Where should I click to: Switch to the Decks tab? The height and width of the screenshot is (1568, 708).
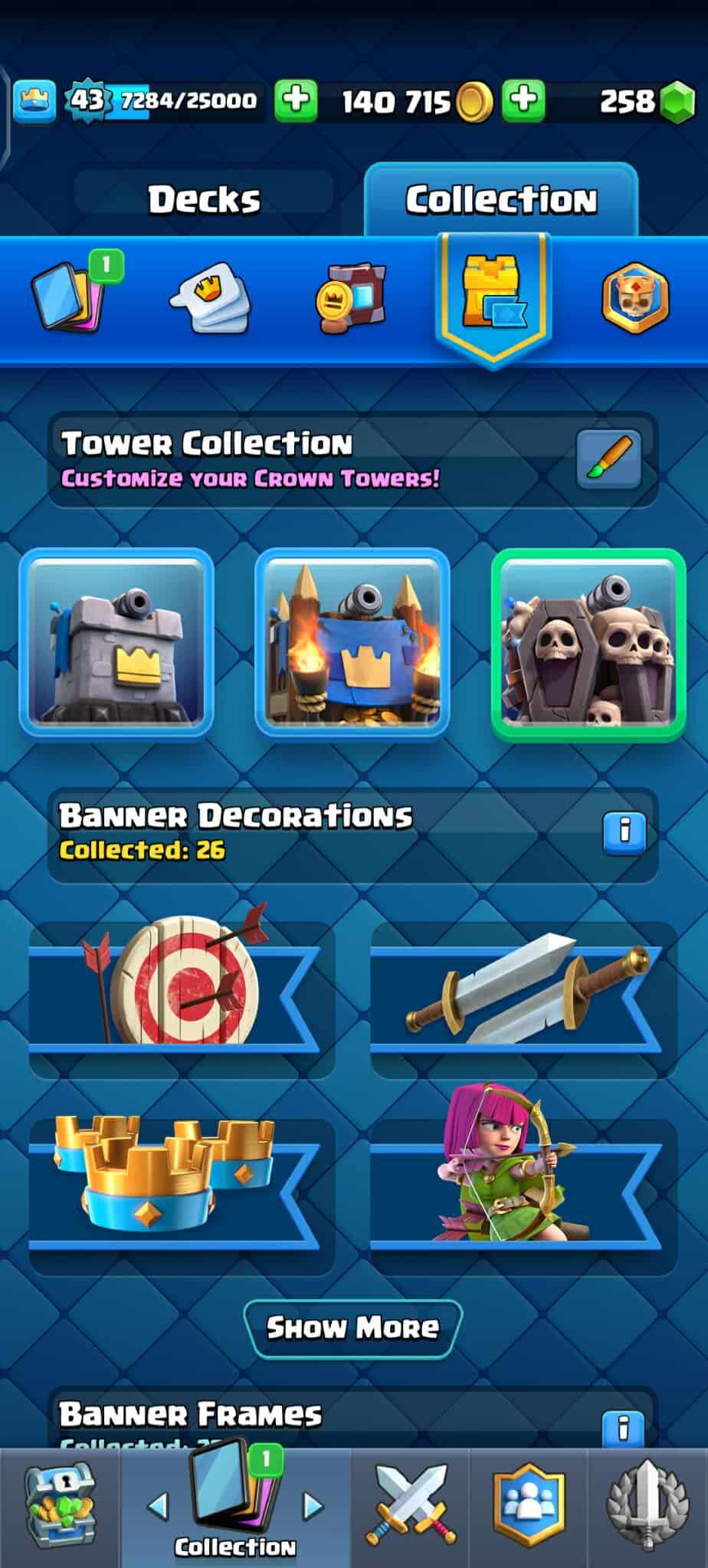pyautogui.click(x=204, y=200)
